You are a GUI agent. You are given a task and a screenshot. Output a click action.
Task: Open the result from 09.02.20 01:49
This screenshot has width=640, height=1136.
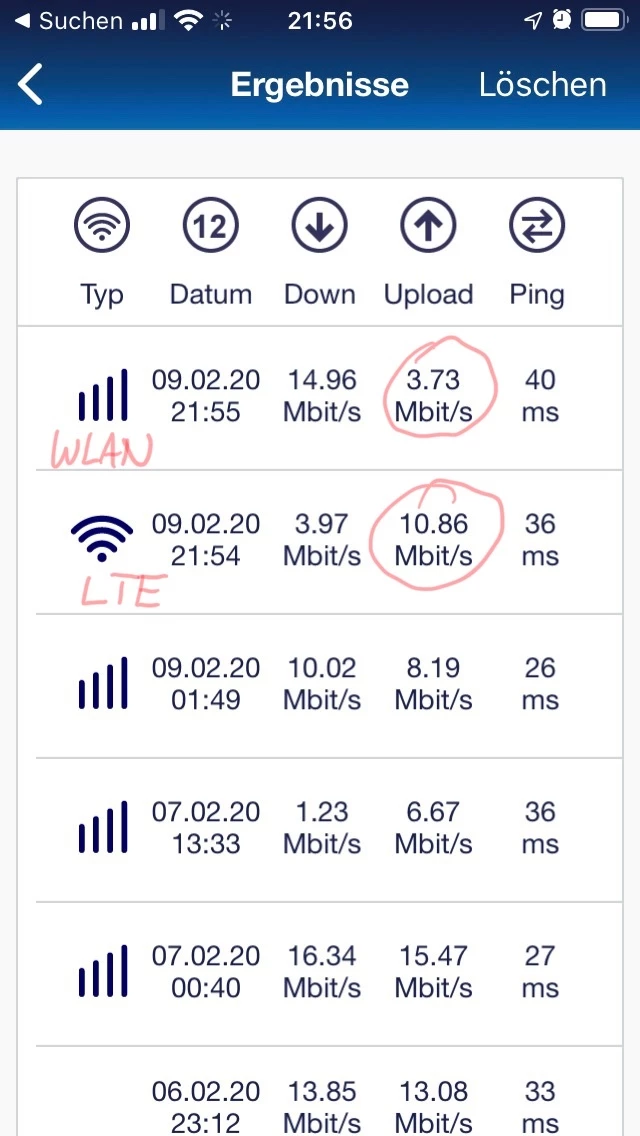[320, 684]
